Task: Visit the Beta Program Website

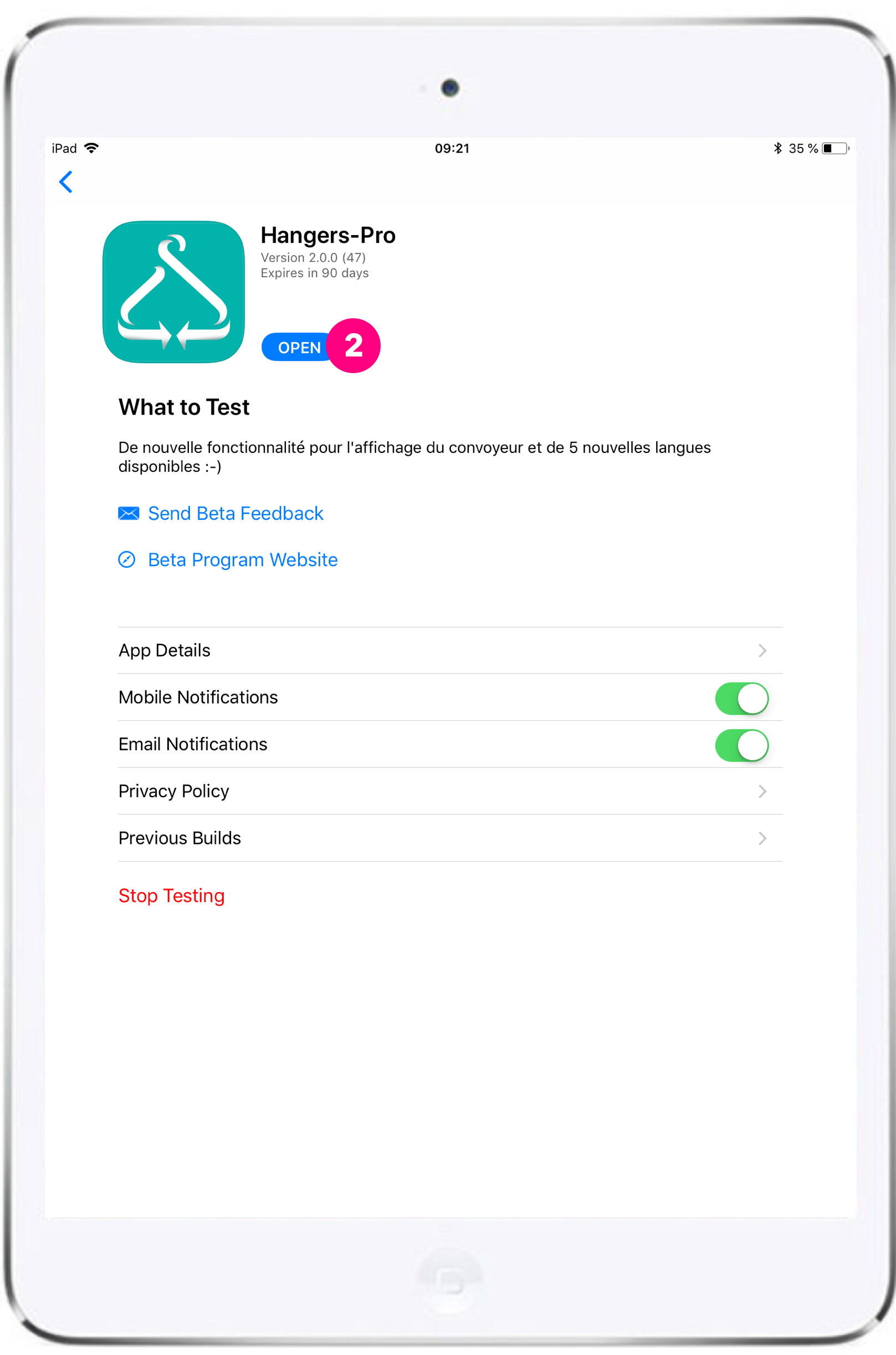Action: click(242, 560)
